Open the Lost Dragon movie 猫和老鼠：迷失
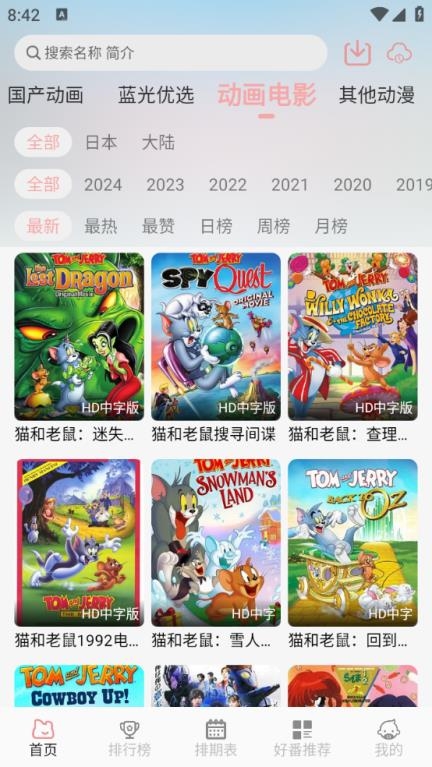The height and width of the screenshot is (767, 432). pyautogui.click(x=79, y=348)
